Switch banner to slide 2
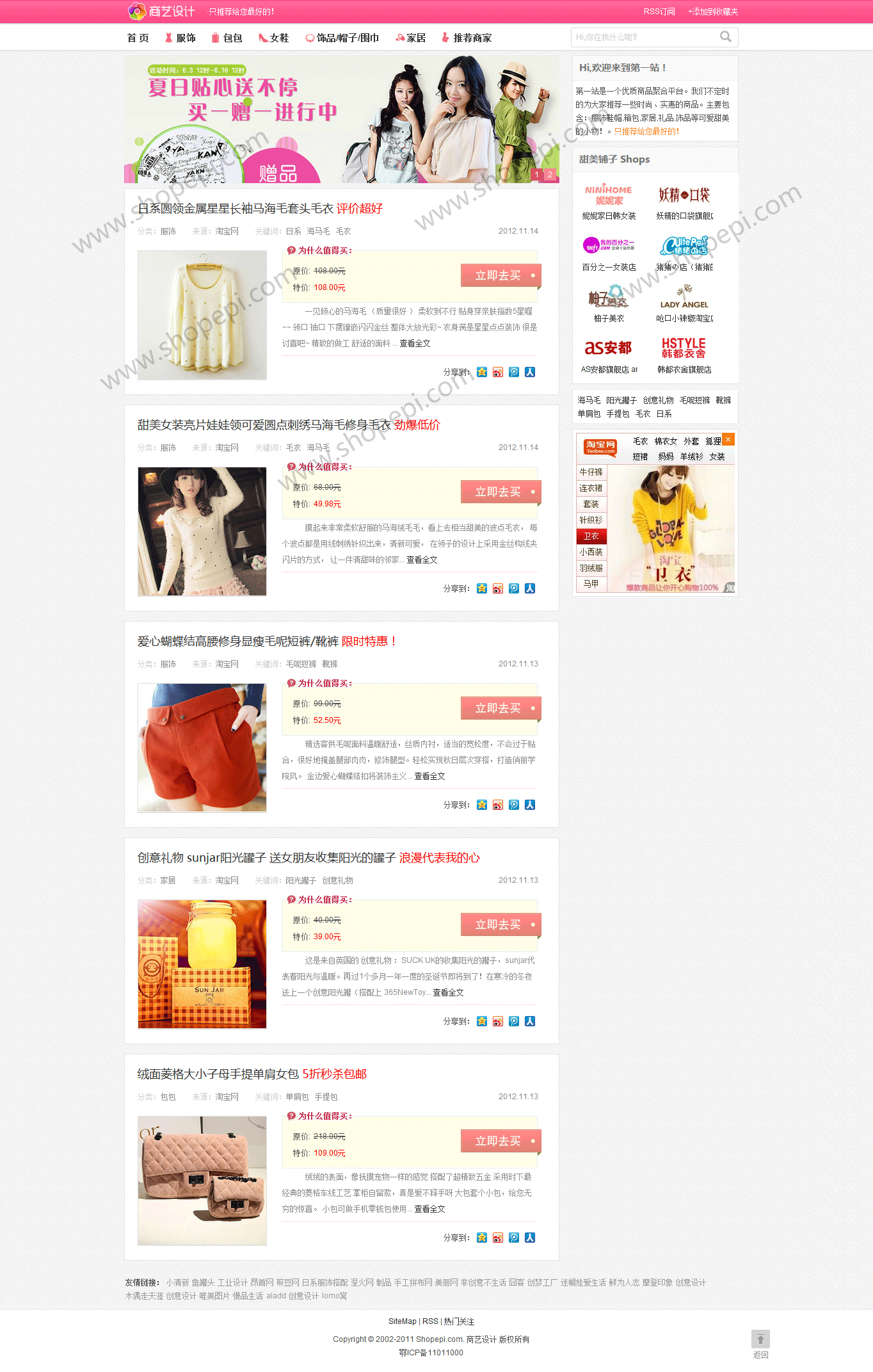The image size is (873, 1372). pos(550,175)
